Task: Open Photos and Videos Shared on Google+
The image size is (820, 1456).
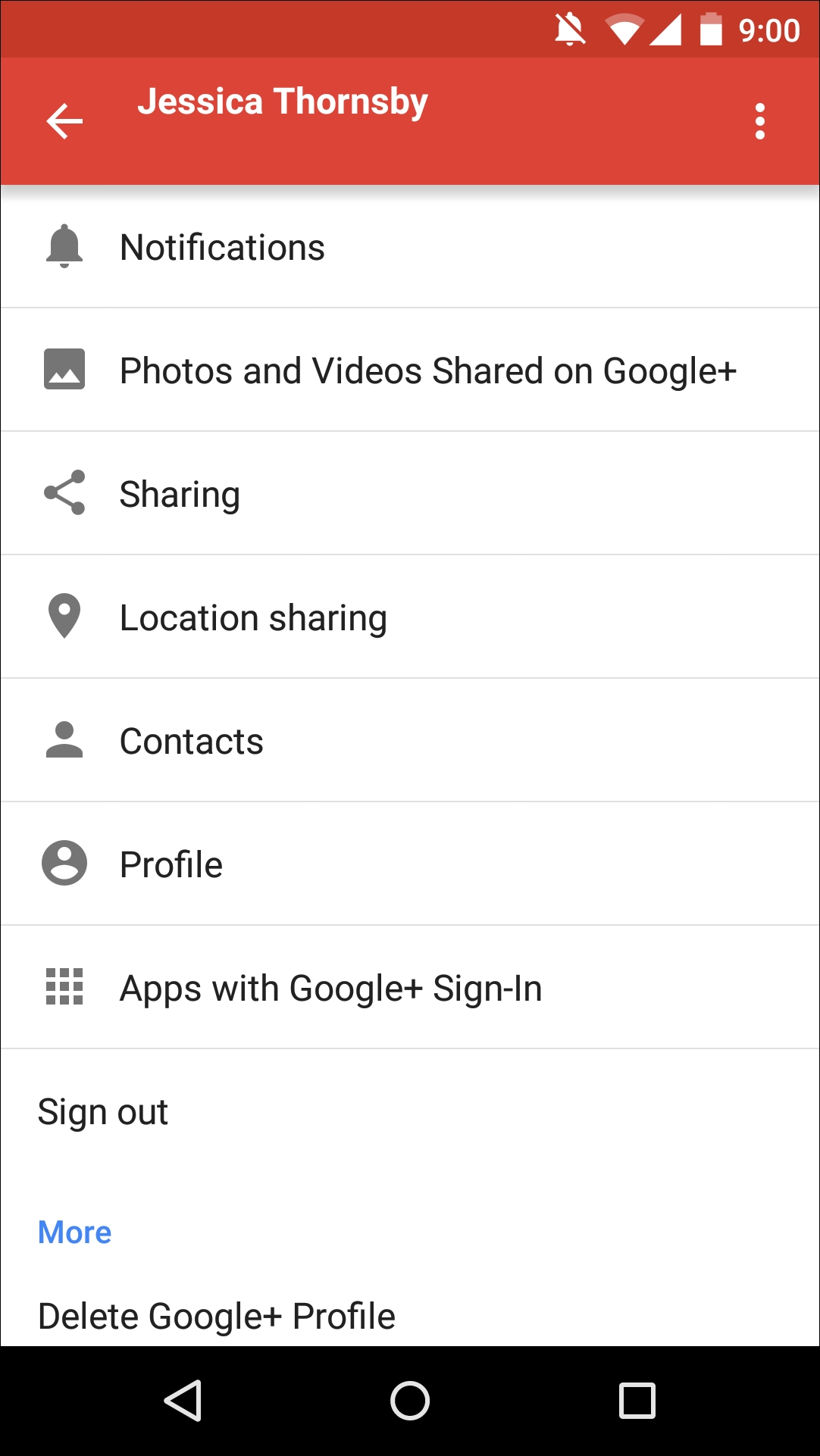Action: click(410, 370)
